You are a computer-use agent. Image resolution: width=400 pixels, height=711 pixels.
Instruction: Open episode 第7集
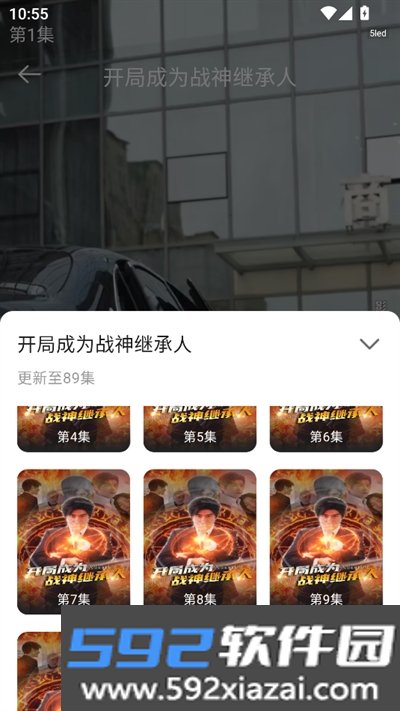[73, 541]
